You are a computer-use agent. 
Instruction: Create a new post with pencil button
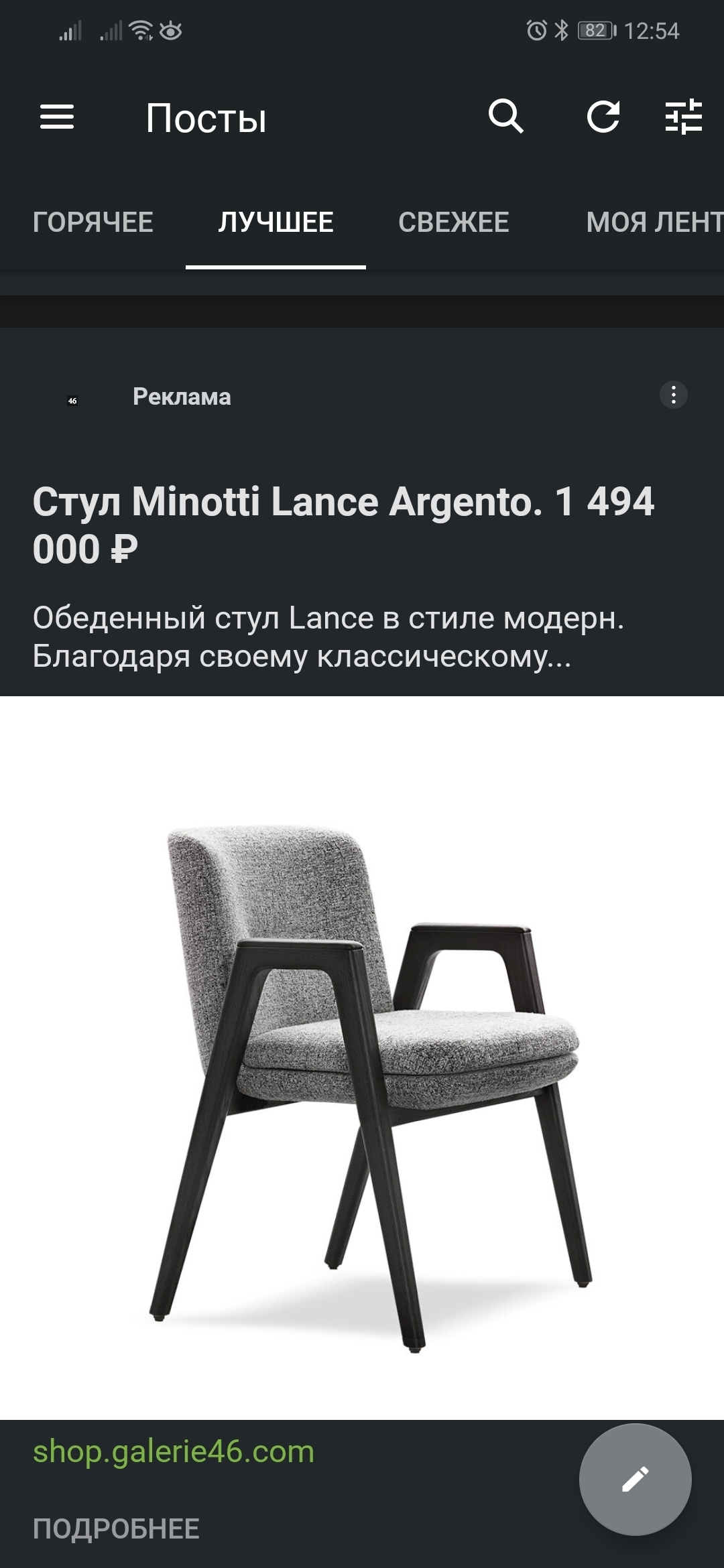pyautogui.click(x=635, y=1479)
